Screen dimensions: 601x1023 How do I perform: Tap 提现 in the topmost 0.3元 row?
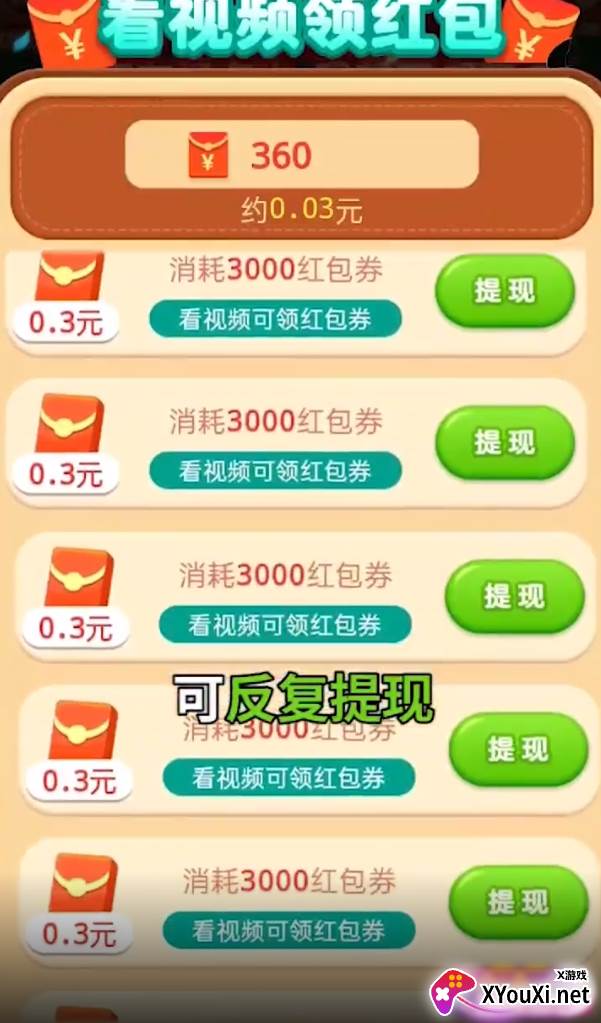(x=505, y=291)
